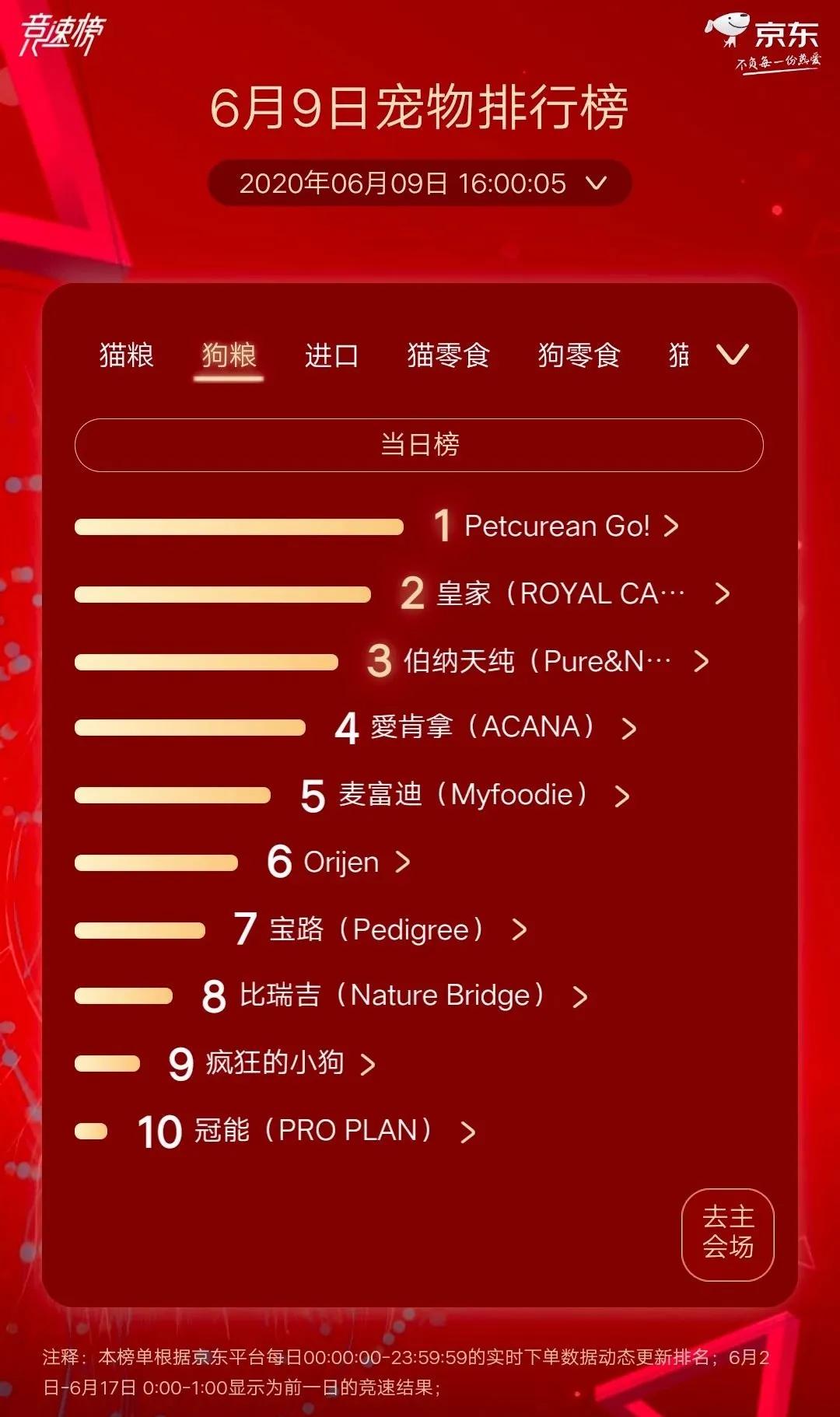
Task: Expand the full category tab list
Action: click(x=732, y=355)
